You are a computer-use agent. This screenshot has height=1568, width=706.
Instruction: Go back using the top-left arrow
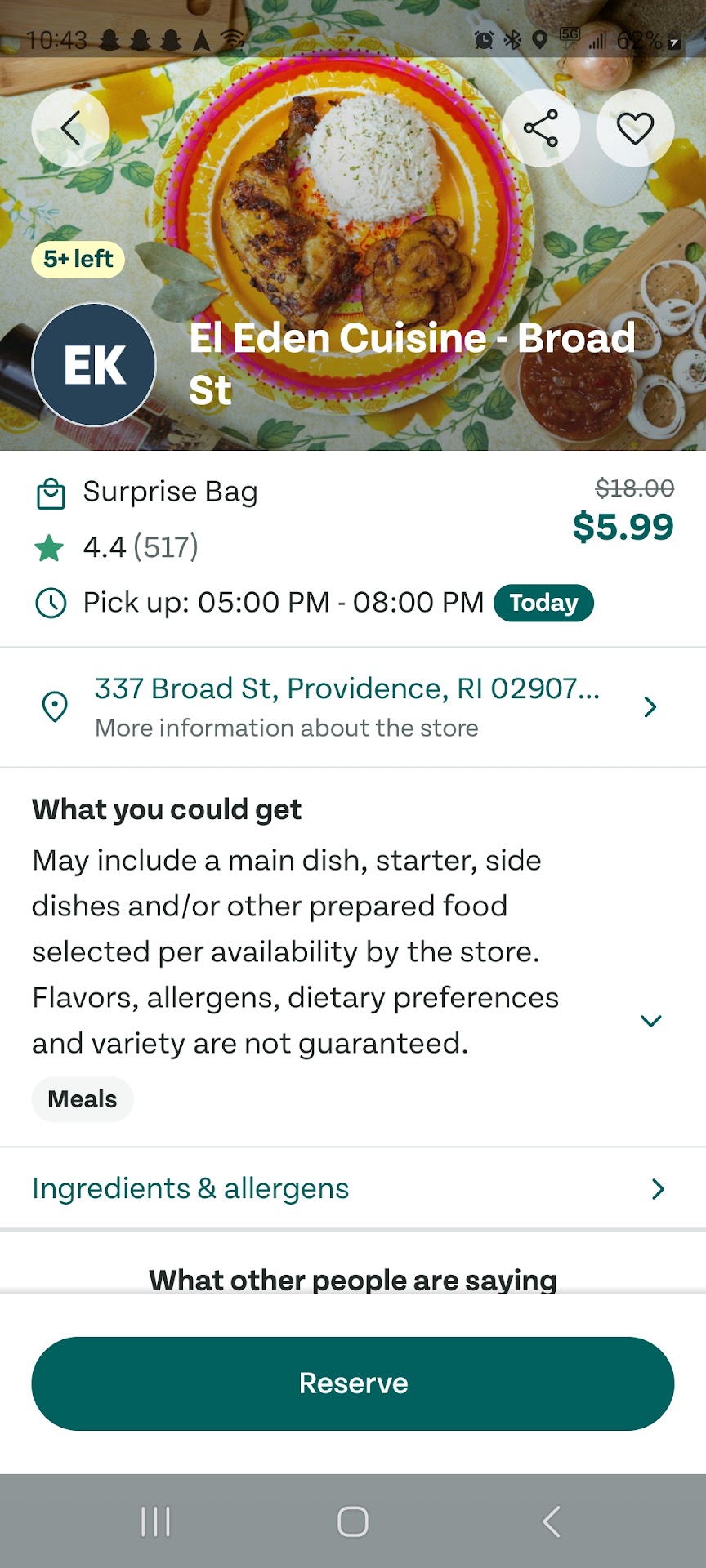point(70,128)
